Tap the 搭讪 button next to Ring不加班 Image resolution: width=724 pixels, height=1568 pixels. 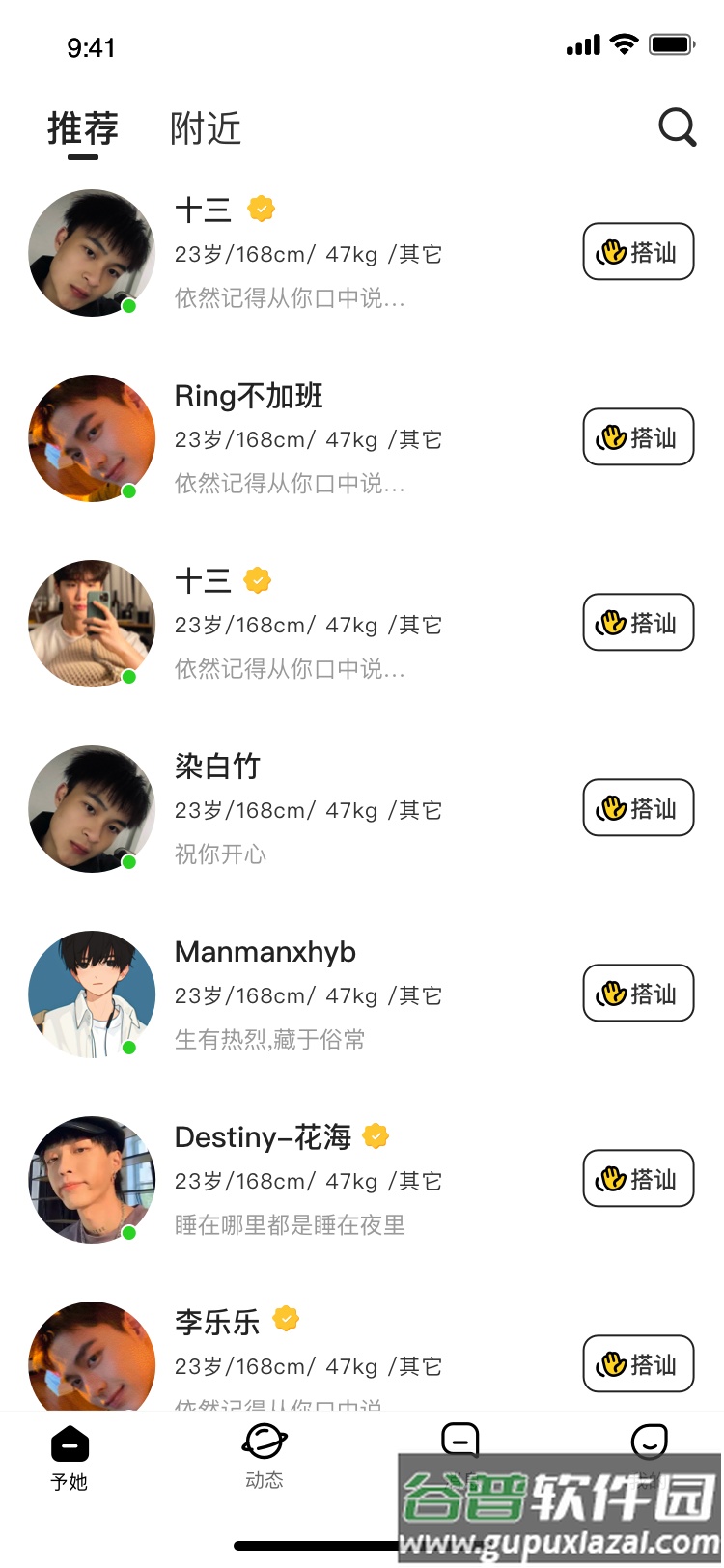pyautogui.click(x=638, y=436)
